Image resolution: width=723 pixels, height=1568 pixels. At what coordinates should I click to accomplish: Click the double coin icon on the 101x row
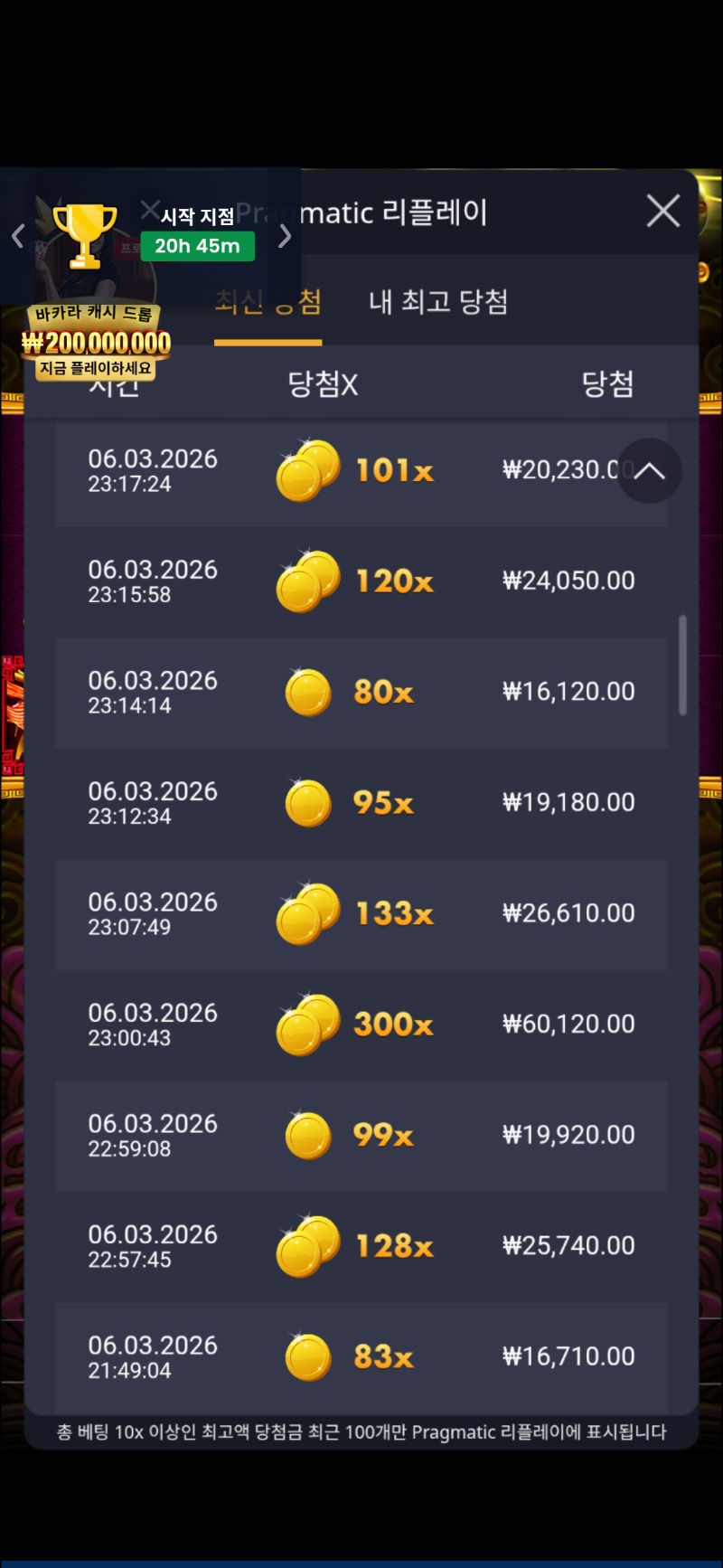coord(307,469)
